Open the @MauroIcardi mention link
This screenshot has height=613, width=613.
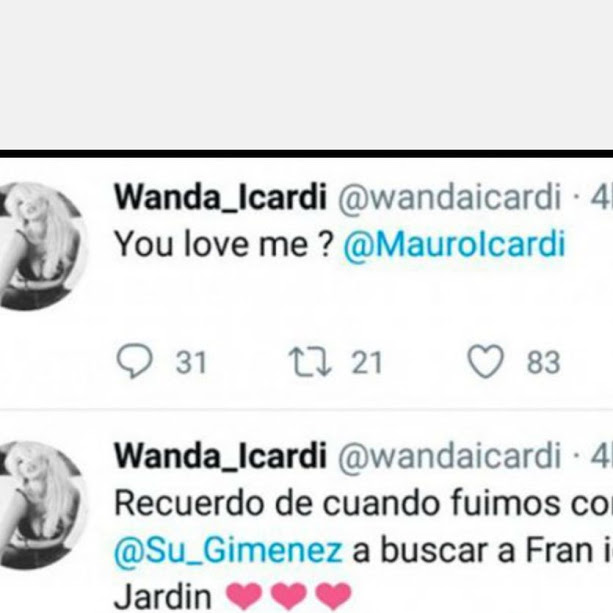tap(454, 245)
